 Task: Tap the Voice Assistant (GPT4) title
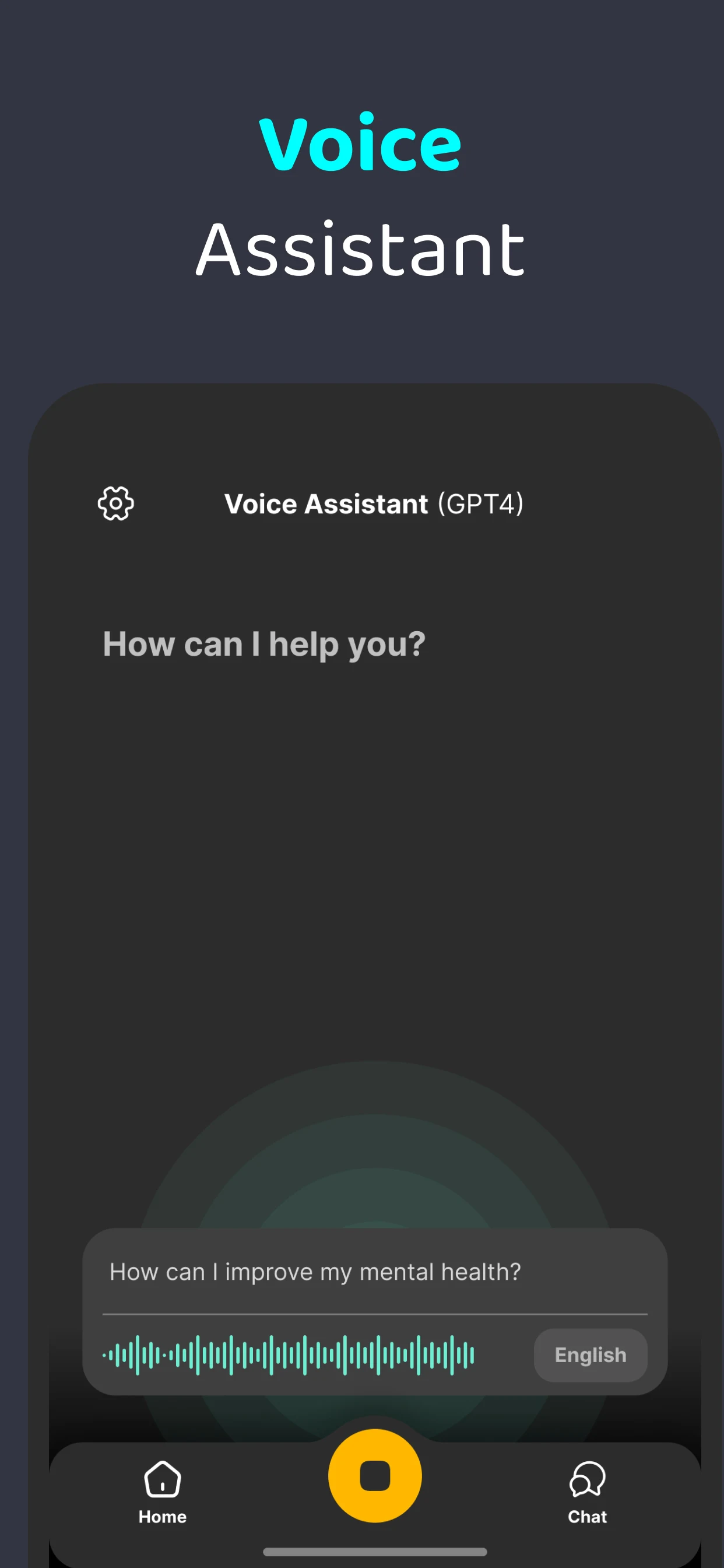pyautogui.click(x=374, y=504)
